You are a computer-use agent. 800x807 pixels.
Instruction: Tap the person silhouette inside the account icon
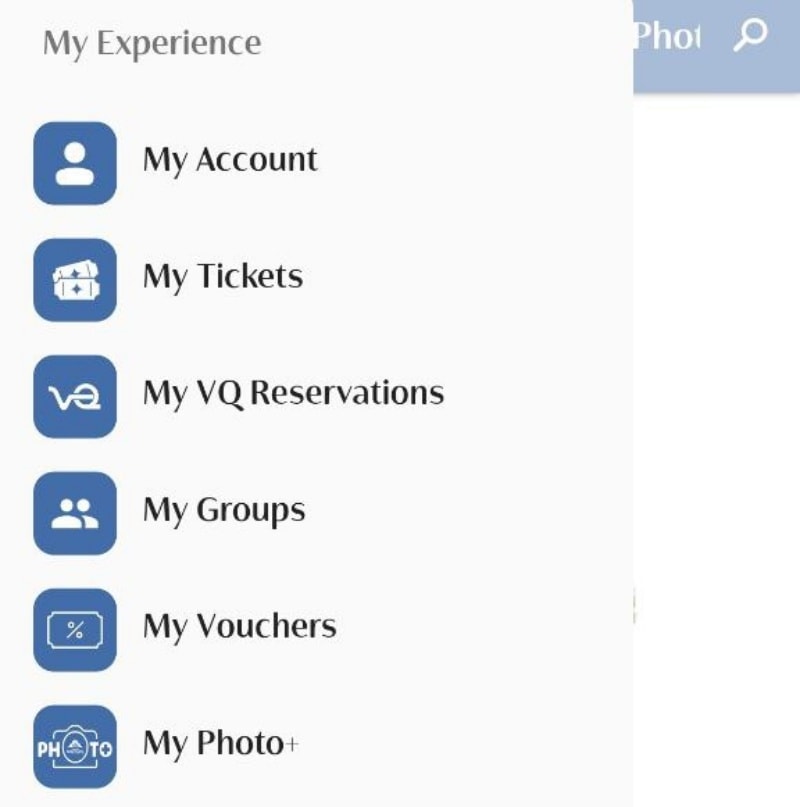point(75,158)
